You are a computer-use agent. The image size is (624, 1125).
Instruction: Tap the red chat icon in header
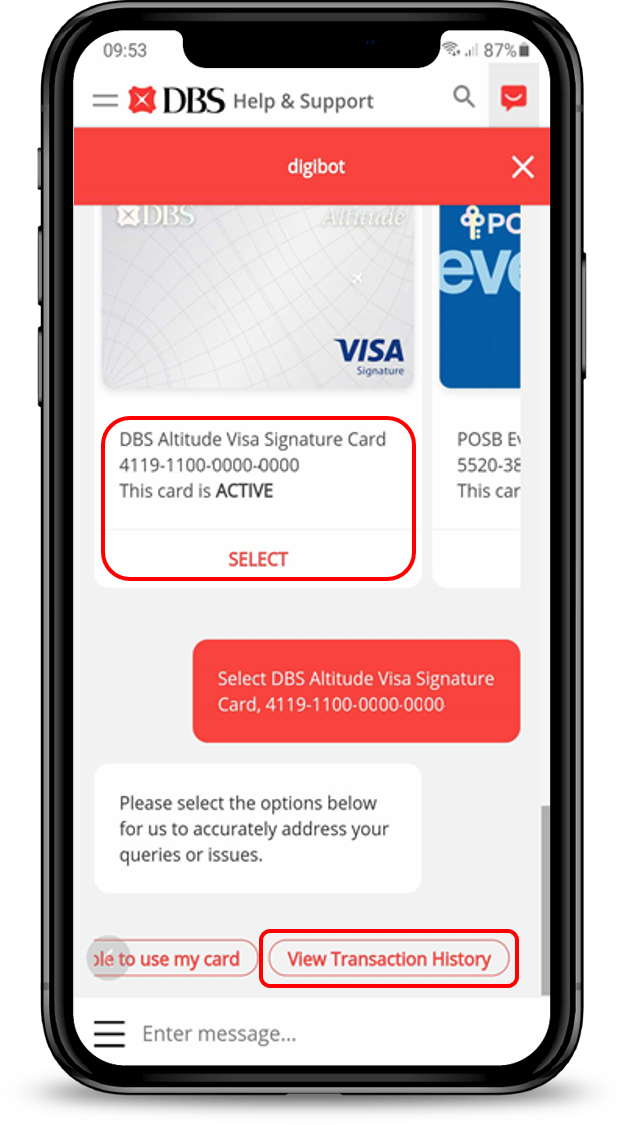point(513,98)
